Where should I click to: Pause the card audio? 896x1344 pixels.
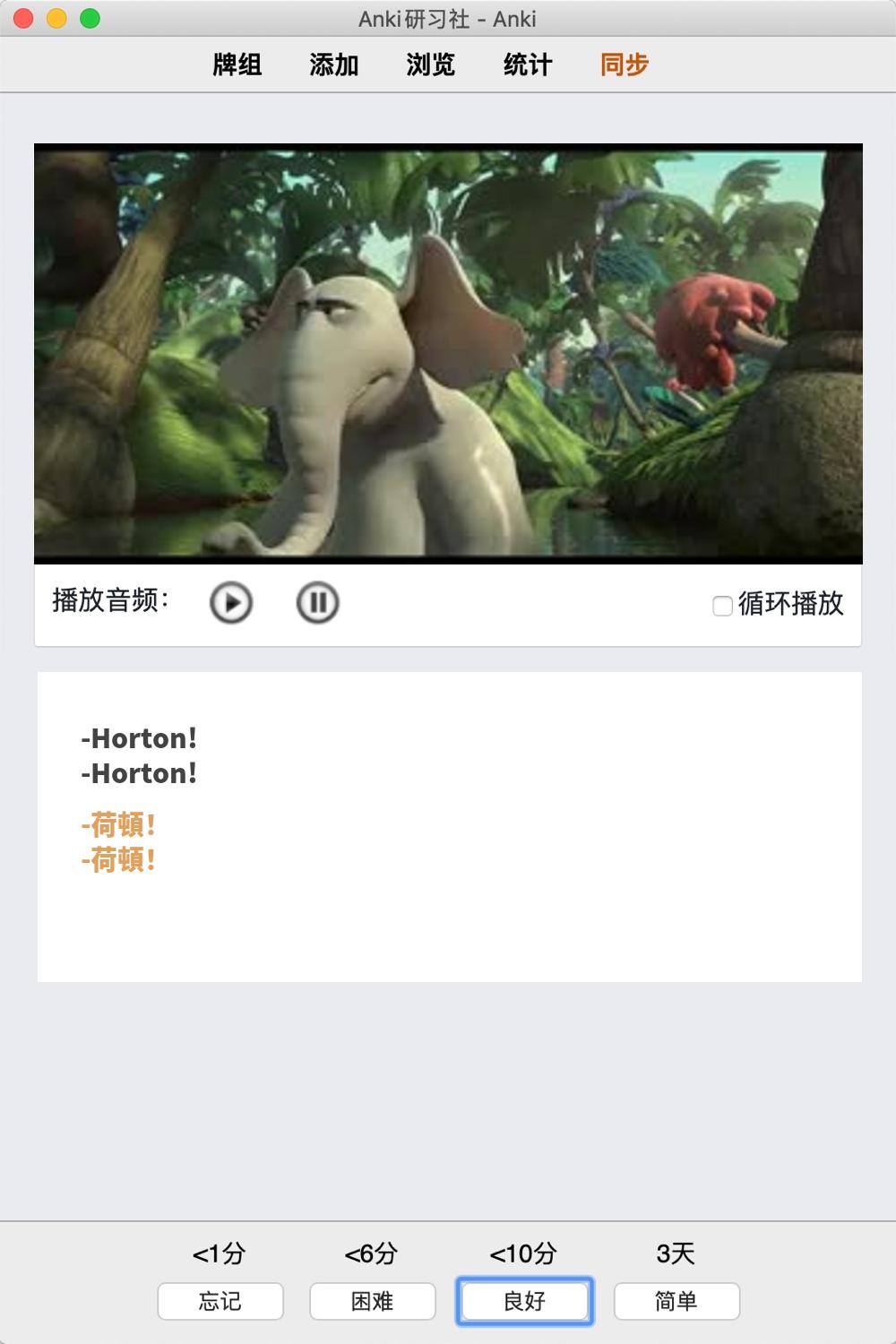(x=317, y=603)
